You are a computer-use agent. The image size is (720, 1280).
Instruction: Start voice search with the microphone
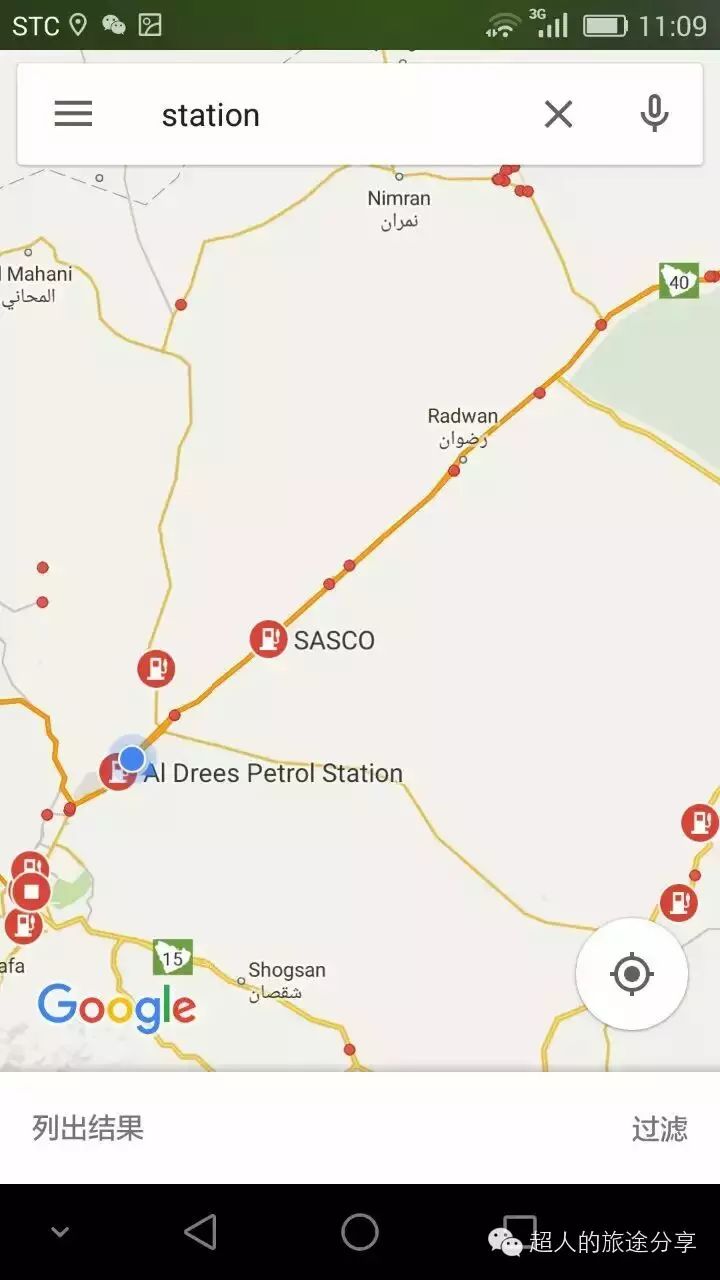click(x=654, y=114)
